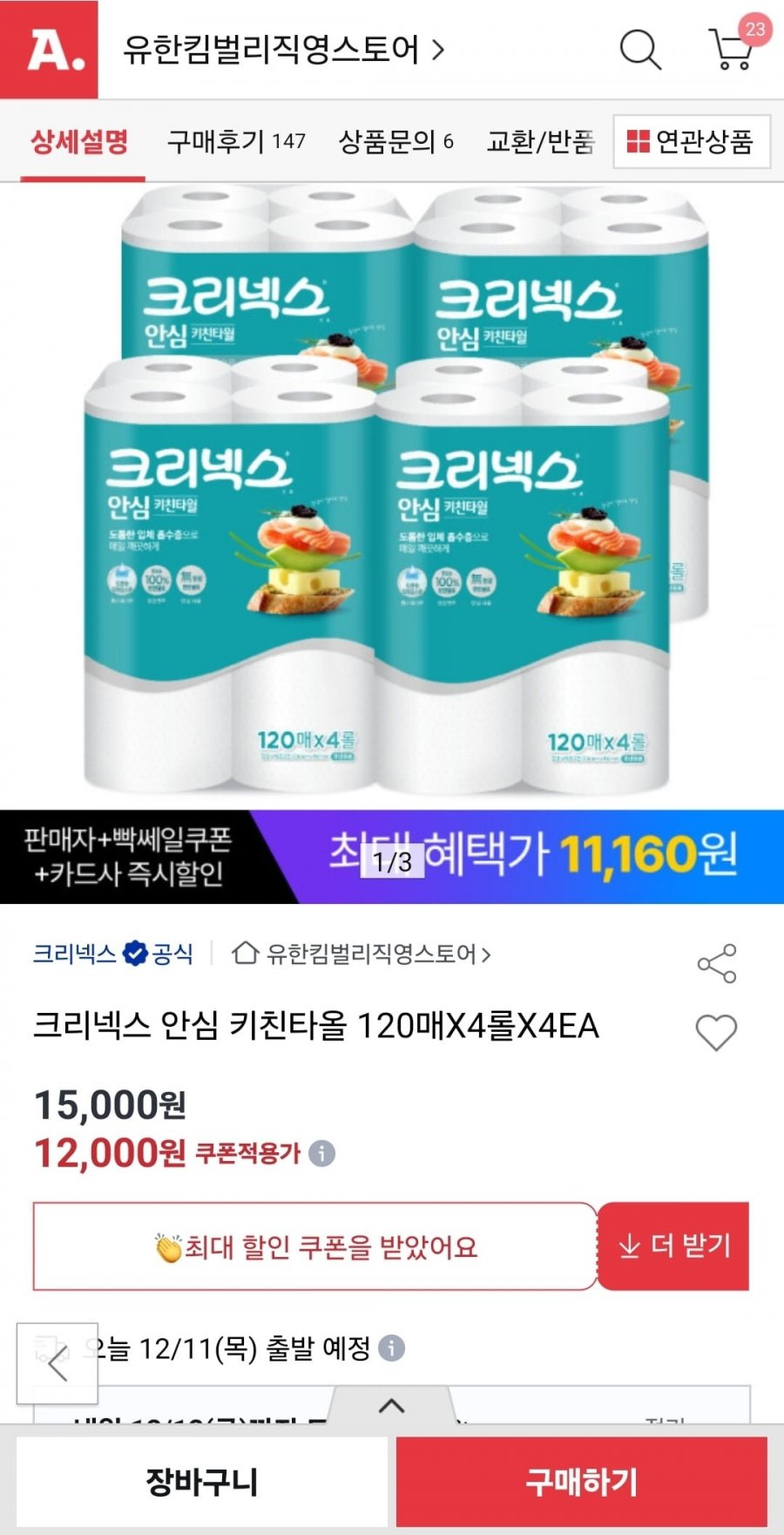The width and height of the screenshot is (784, 1535).
Task: Open the 크리넥스 공식 brand link
Action: tap(113, 954)
